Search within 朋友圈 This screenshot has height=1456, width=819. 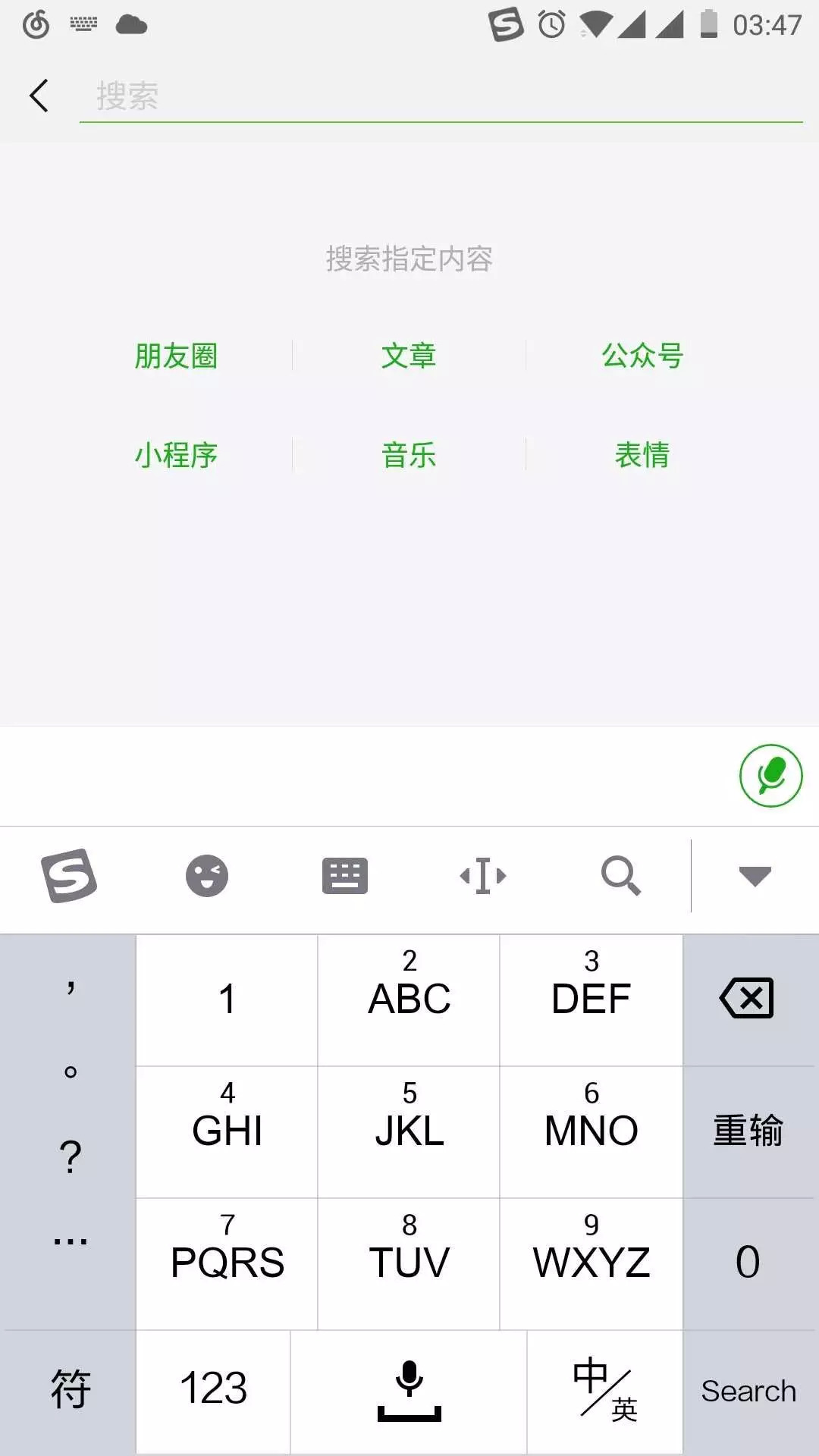[176, 356]
